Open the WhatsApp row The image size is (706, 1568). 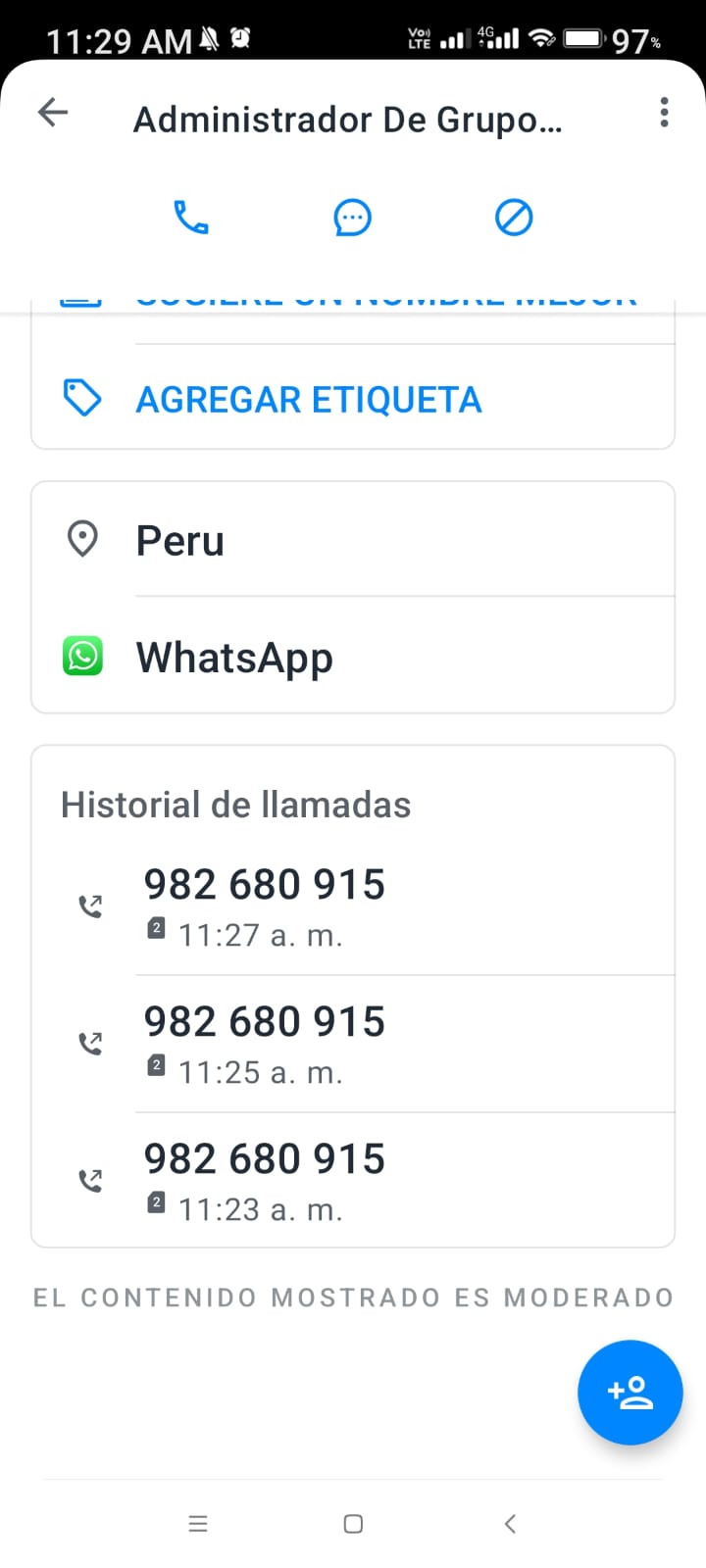(x=353, y=657)
